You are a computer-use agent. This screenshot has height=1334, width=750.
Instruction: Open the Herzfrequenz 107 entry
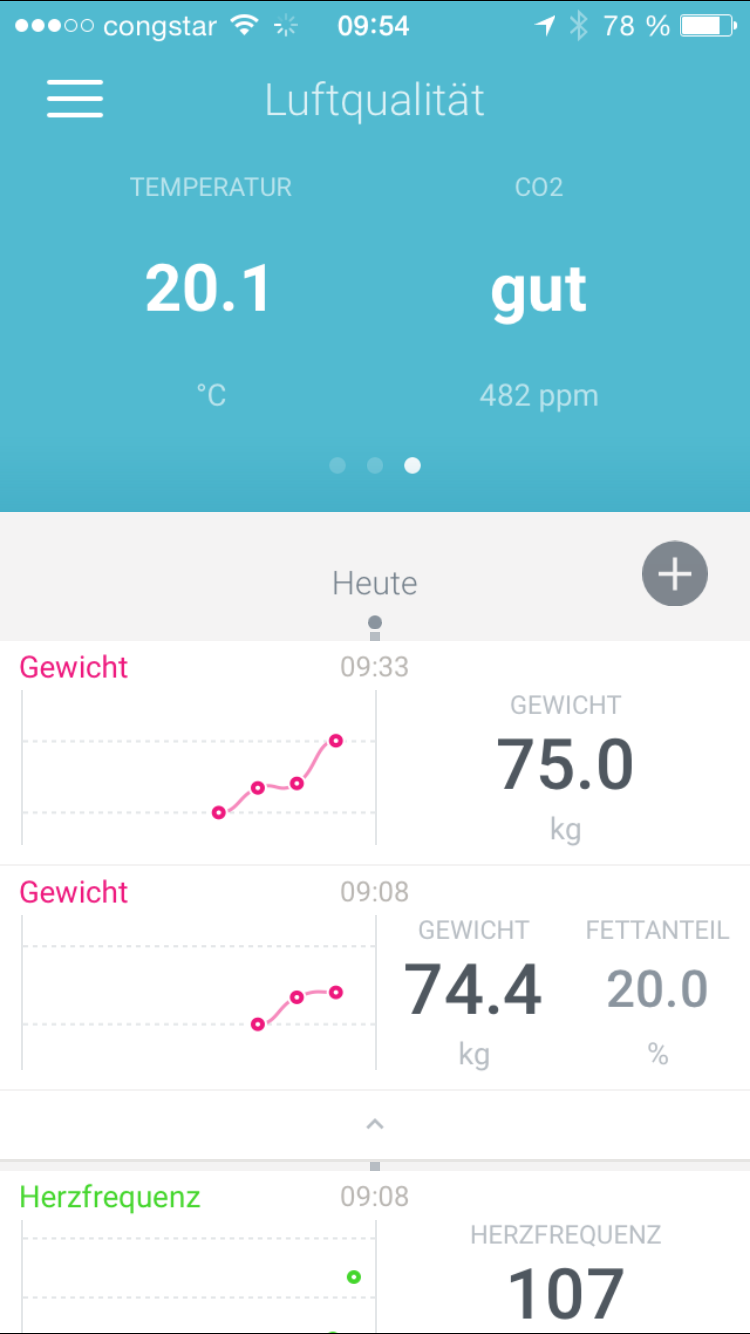tap(375, 1255)
